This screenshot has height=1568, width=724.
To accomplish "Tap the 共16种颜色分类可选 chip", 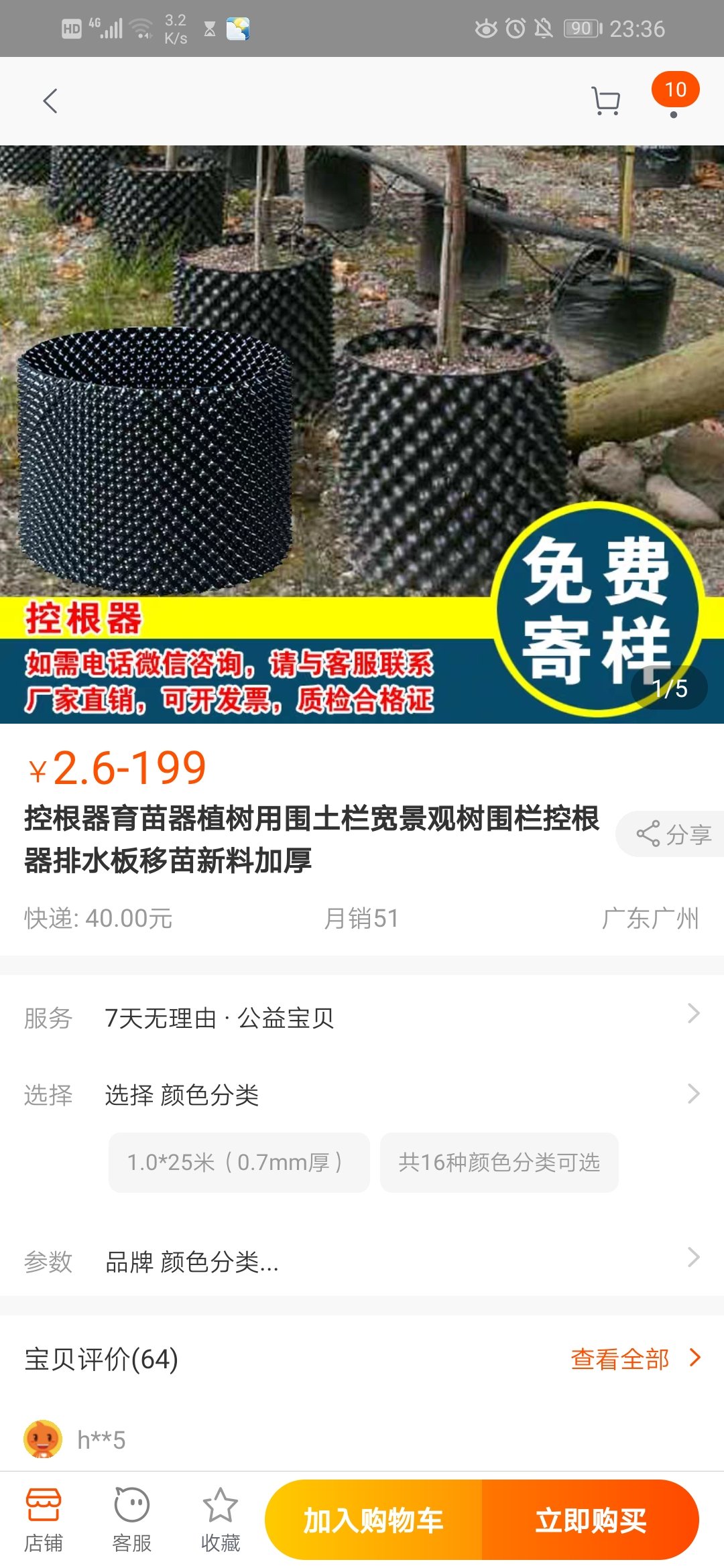I will (499, 1162).
